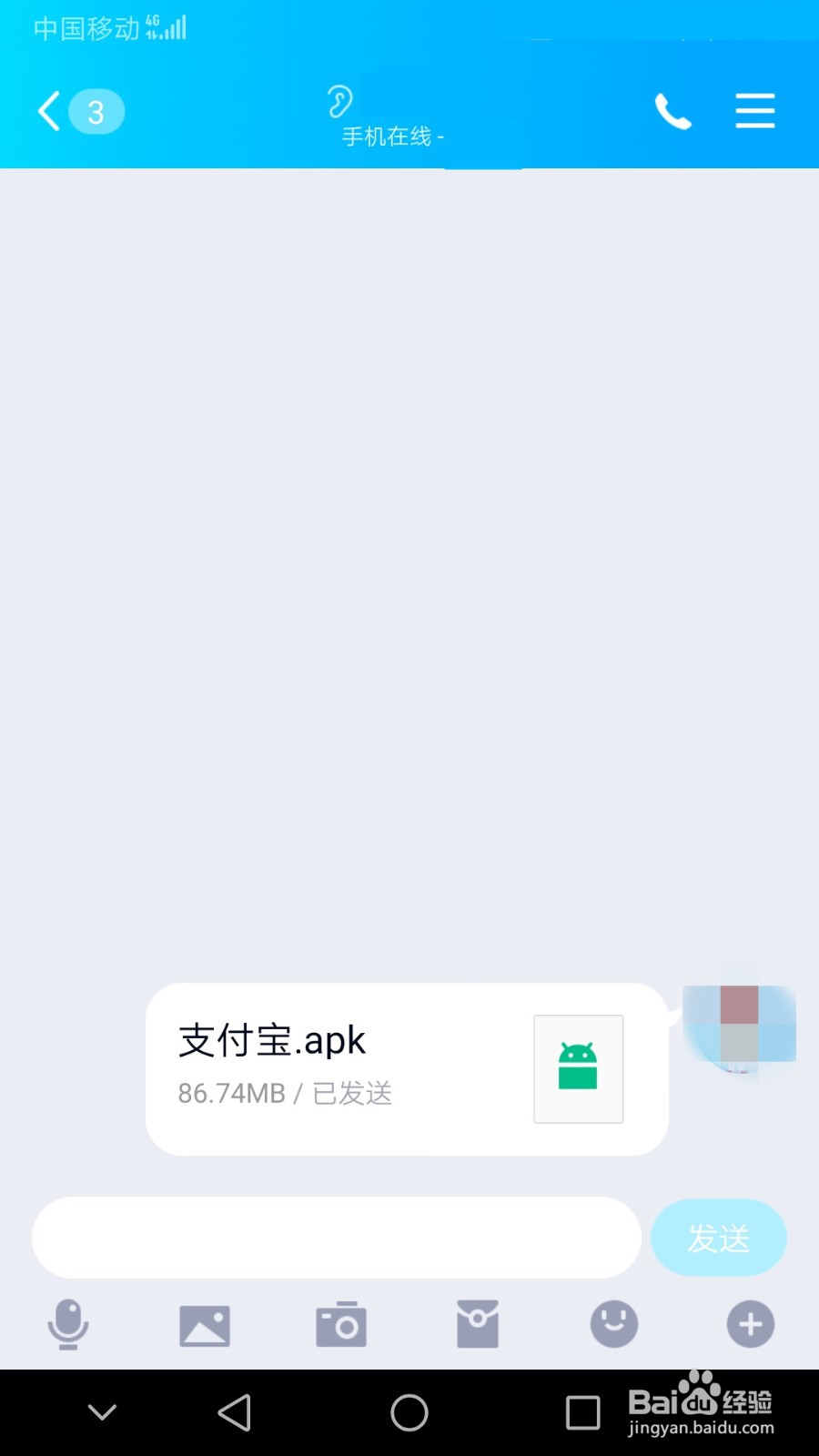Viewport: 819px width, 1456px height.
Task: Tap the contact avatar beside the file message
Action: [738, 1025]
